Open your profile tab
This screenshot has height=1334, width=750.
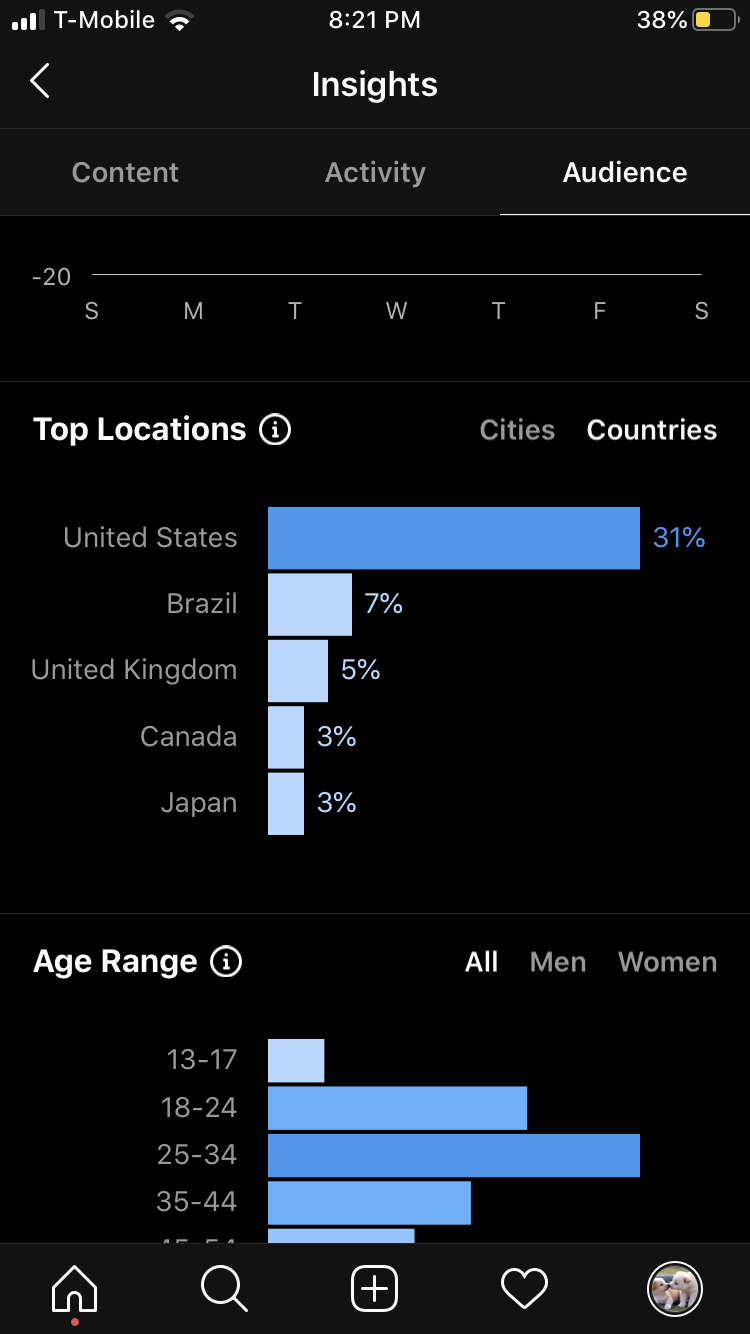coord(675,1289)
